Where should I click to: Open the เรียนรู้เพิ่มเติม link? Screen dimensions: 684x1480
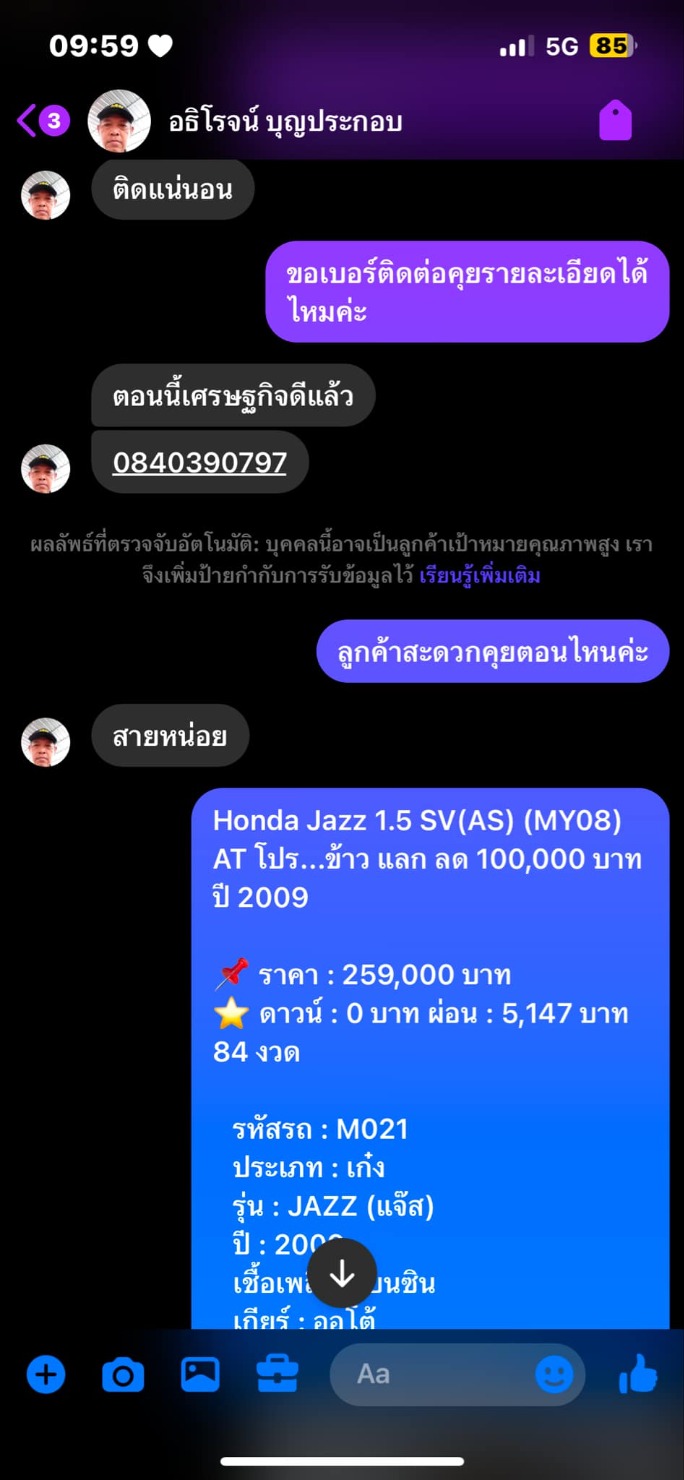(480, 576)
